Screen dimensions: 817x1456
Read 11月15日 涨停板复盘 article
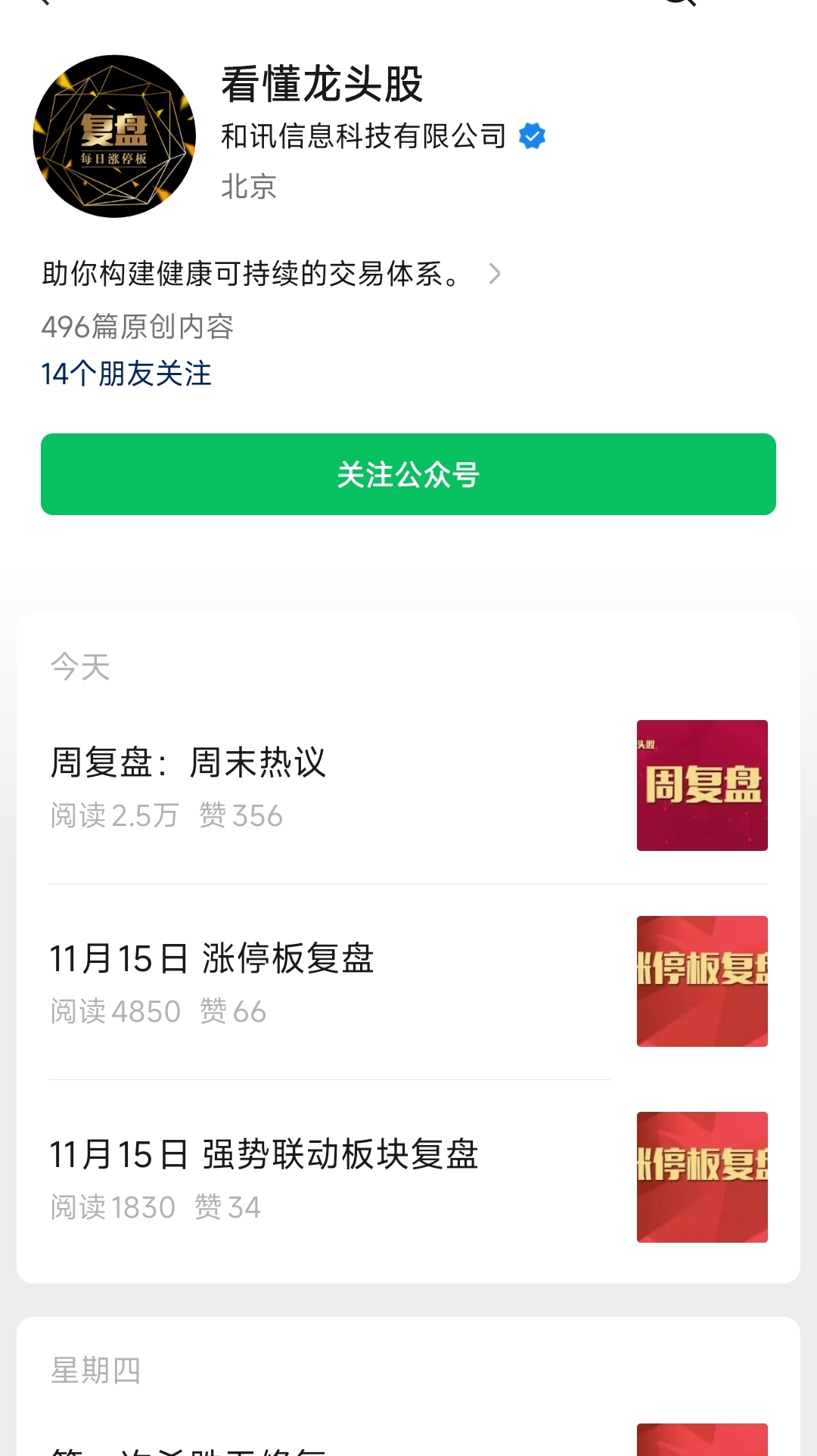pos(212,958)
